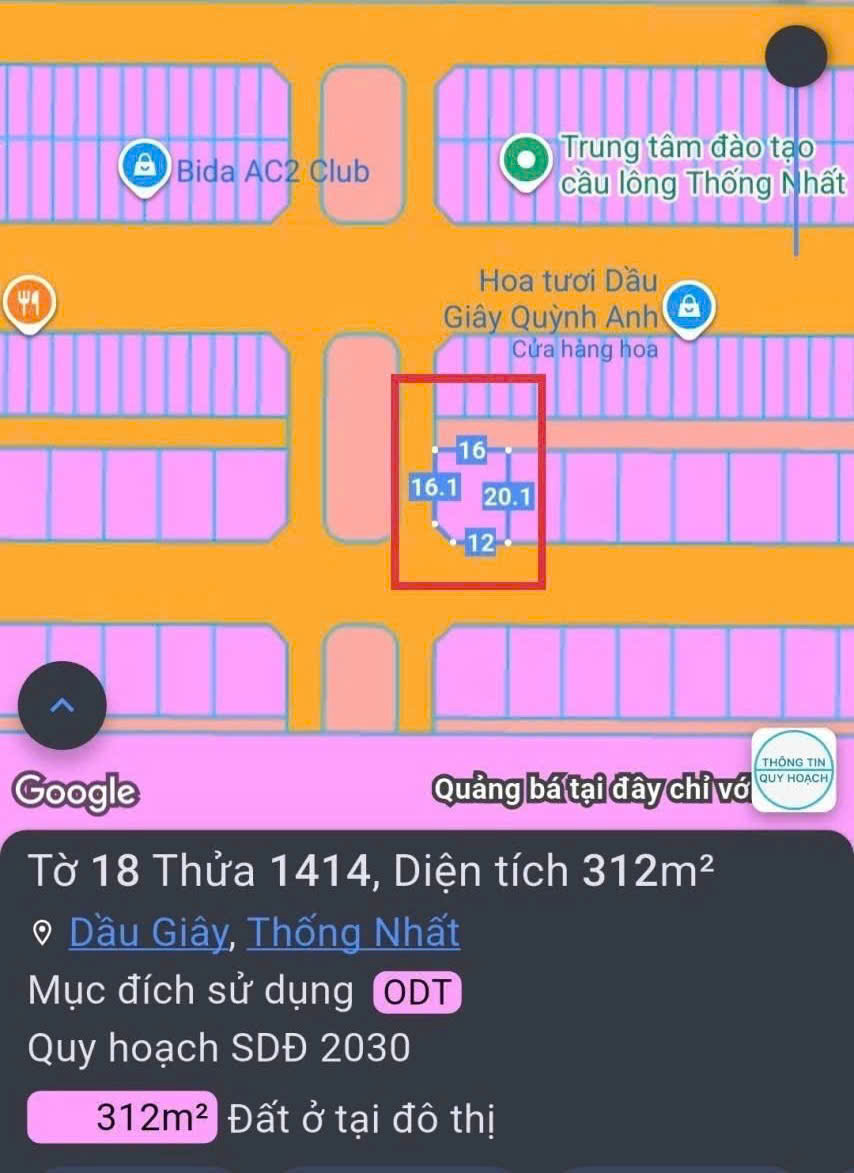Open the Thông Tin Quy Hoạch ad badge
Screen dimensions: 854x1173
(794, 770)
